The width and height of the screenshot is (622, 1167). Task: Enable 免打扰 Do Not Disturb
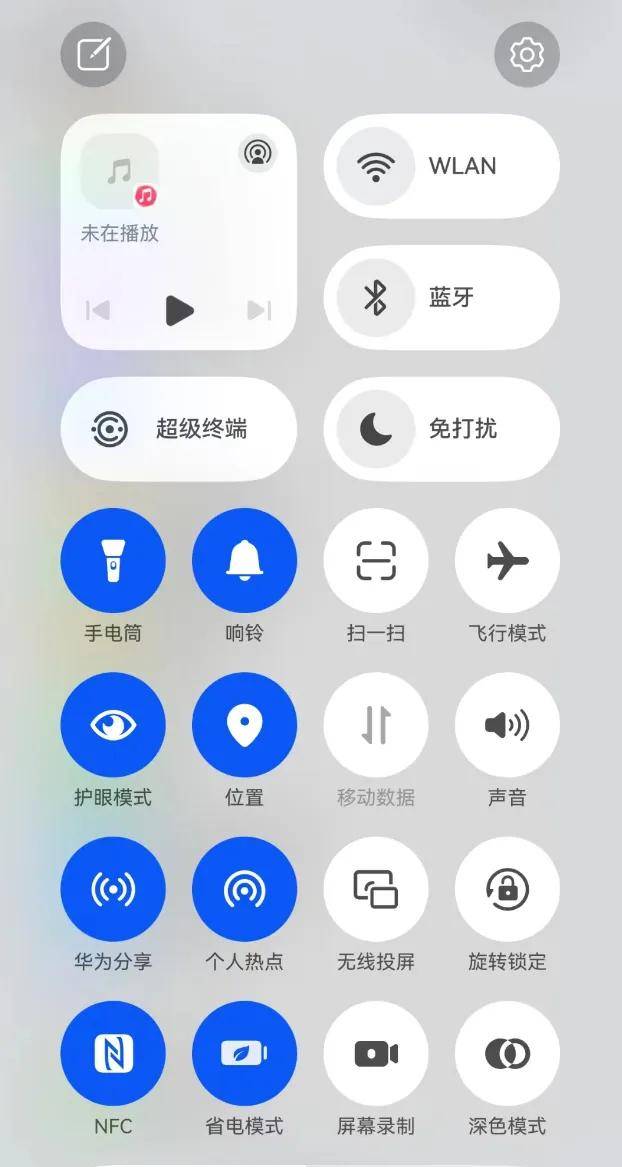(x=441, y=429)
